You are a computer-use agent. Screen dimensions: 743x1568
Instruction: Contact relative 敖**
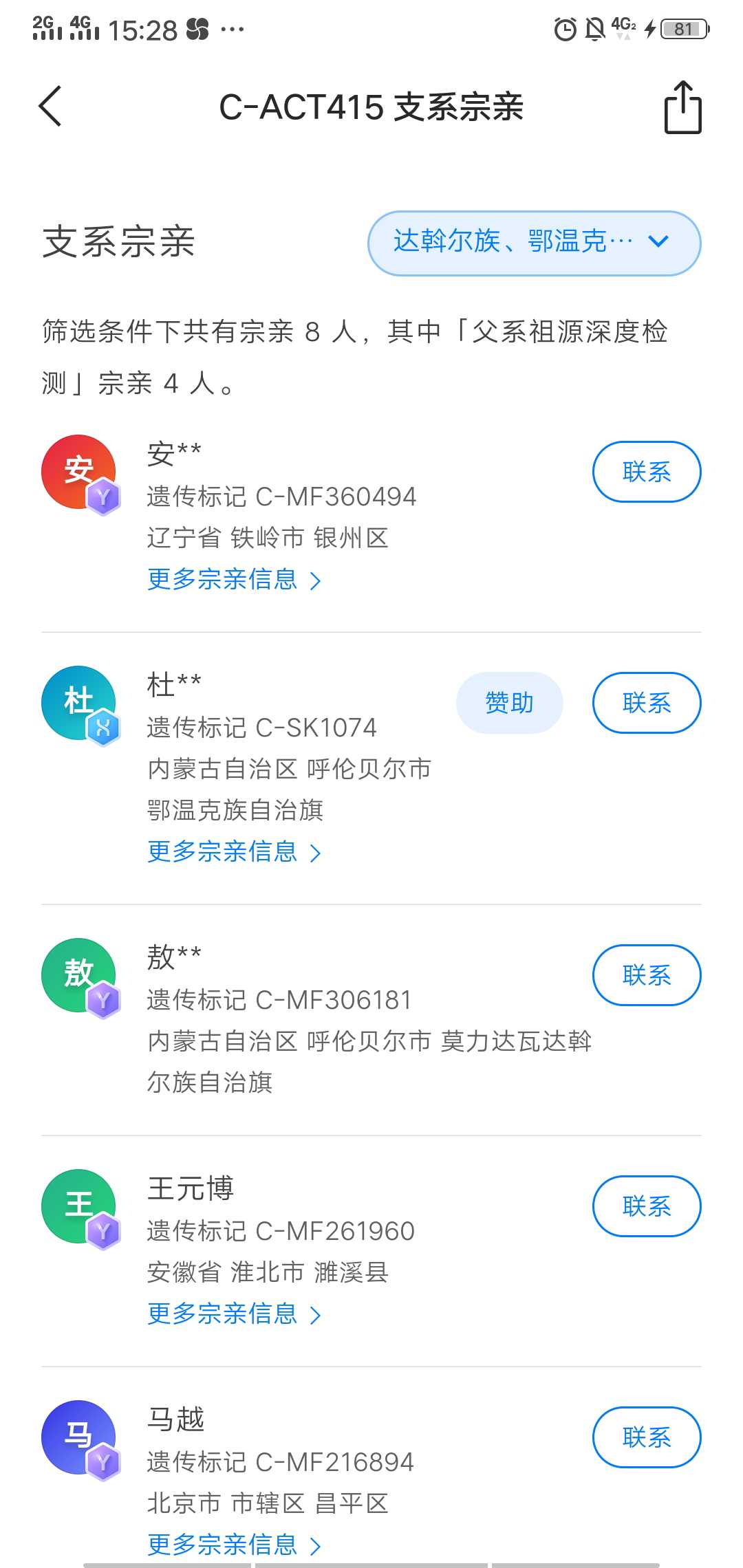[647, 975]
